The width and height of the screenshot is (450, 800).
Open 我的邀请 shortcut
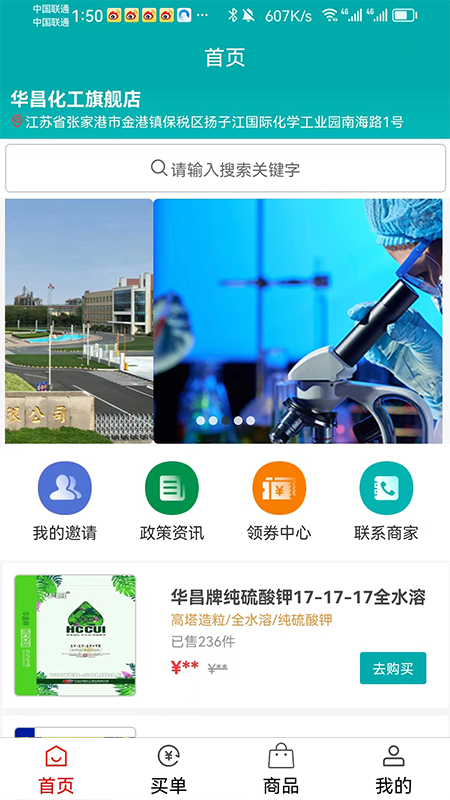click(65, 501)
